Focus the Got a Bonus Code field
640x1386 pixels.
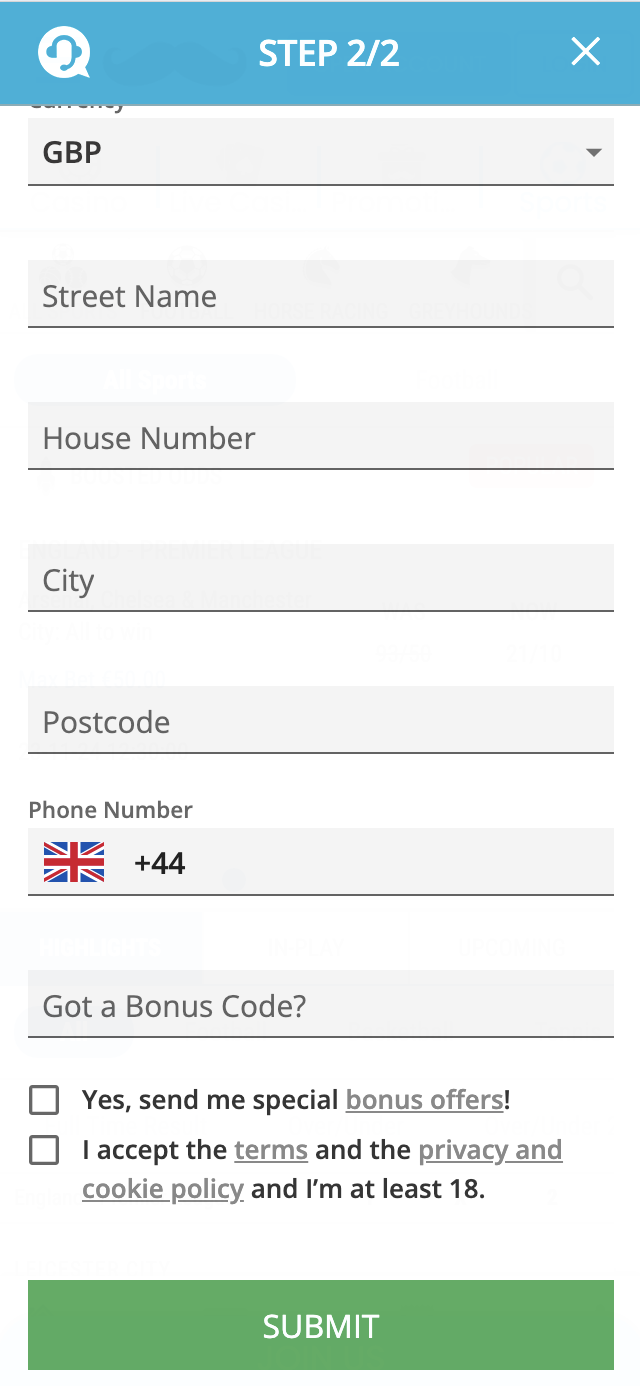320,1005
